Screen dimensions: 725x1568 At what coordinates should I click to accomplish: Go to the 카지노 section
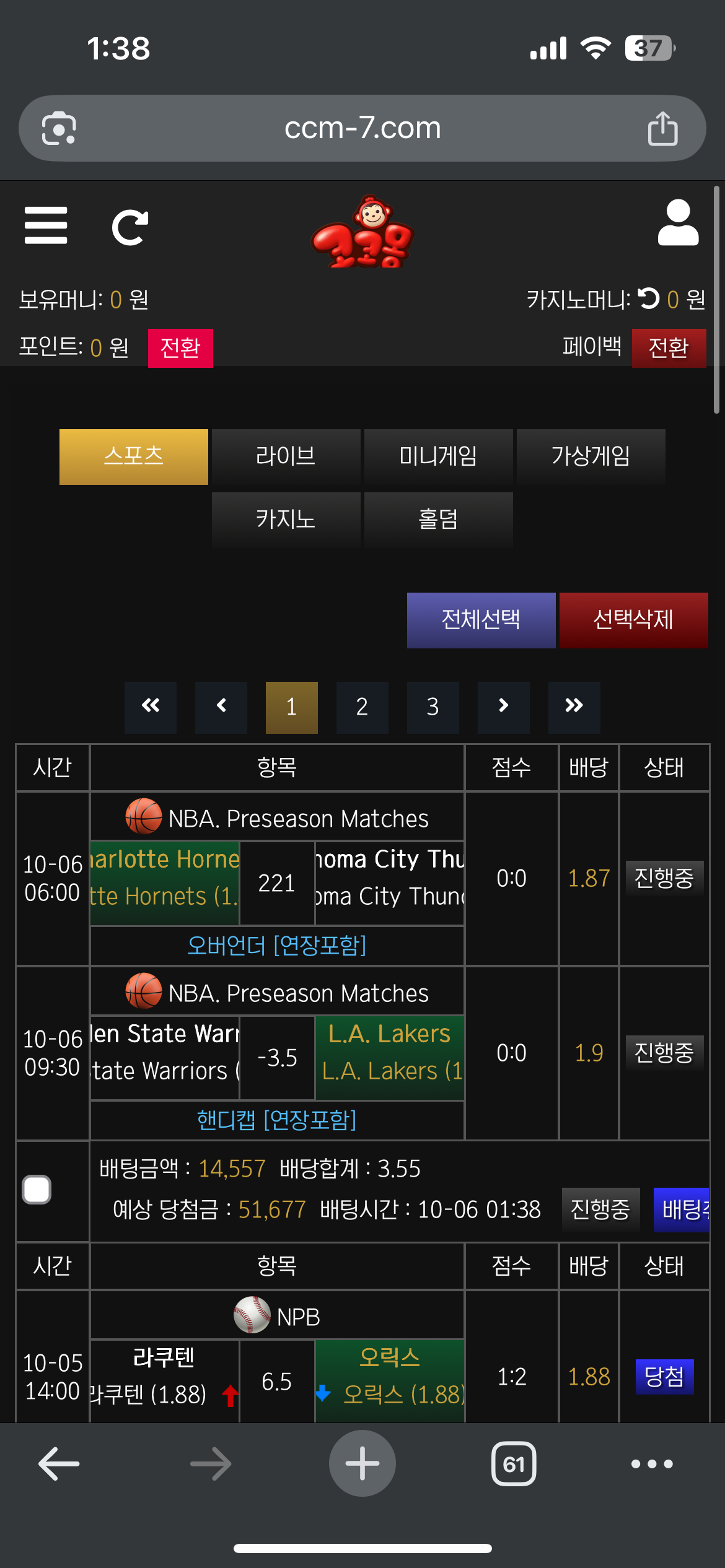286,520
